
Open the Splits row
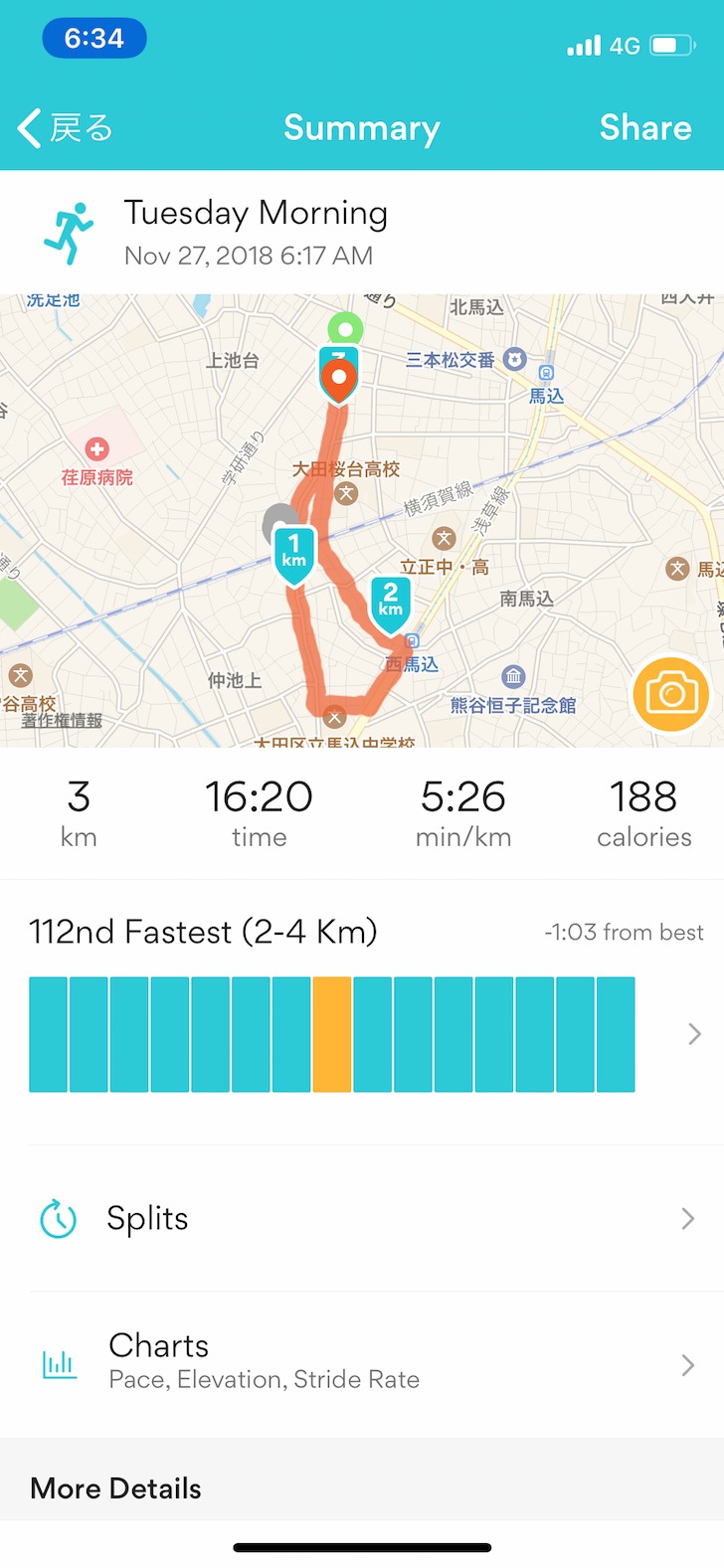[362, 1219]
